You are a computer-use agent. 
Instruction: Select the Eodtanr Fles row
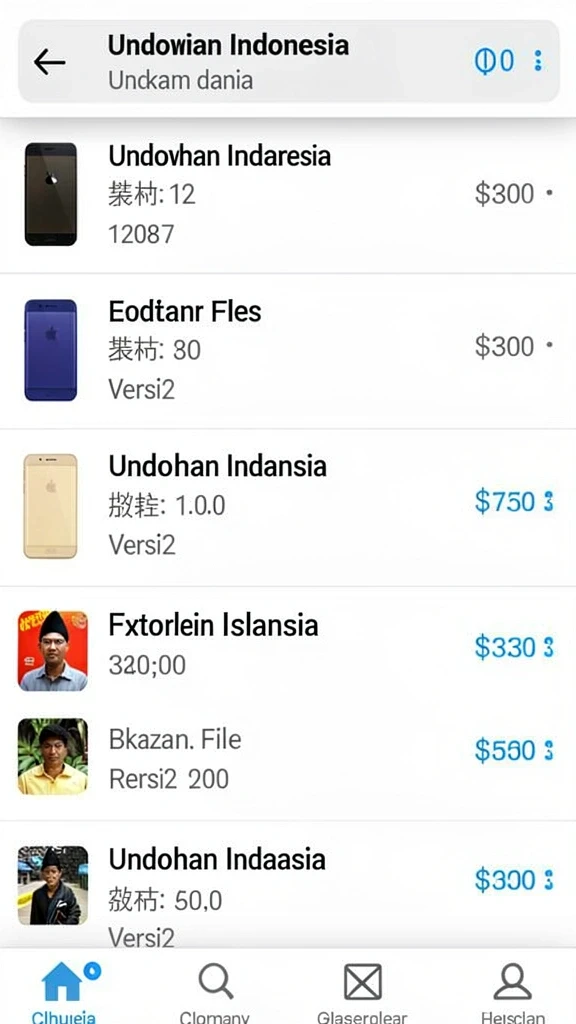288,351
